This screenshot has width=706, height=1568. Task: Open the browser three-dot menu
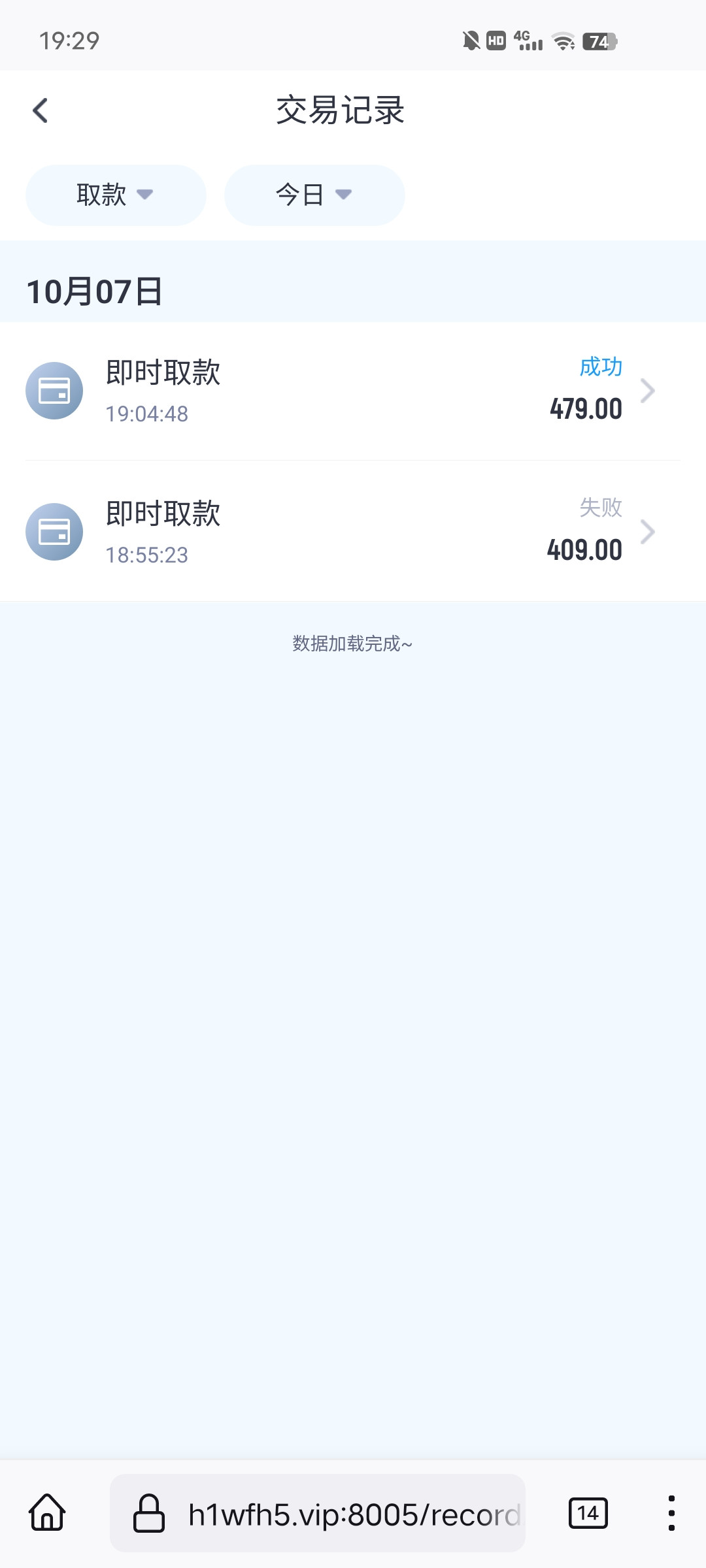coord(671,1513)
